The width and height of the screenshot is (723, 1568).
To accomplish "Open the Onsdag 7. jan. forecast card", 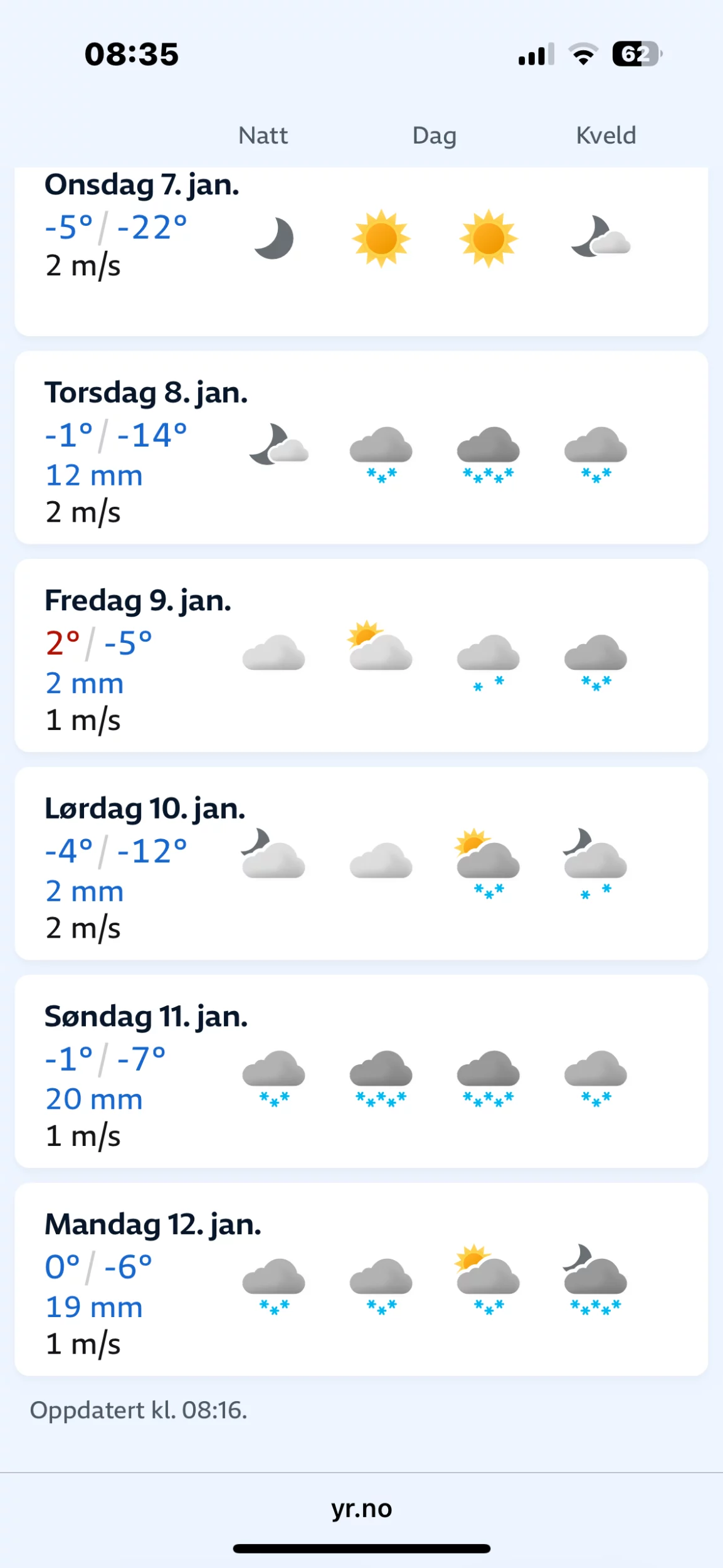I will (361, 252).
